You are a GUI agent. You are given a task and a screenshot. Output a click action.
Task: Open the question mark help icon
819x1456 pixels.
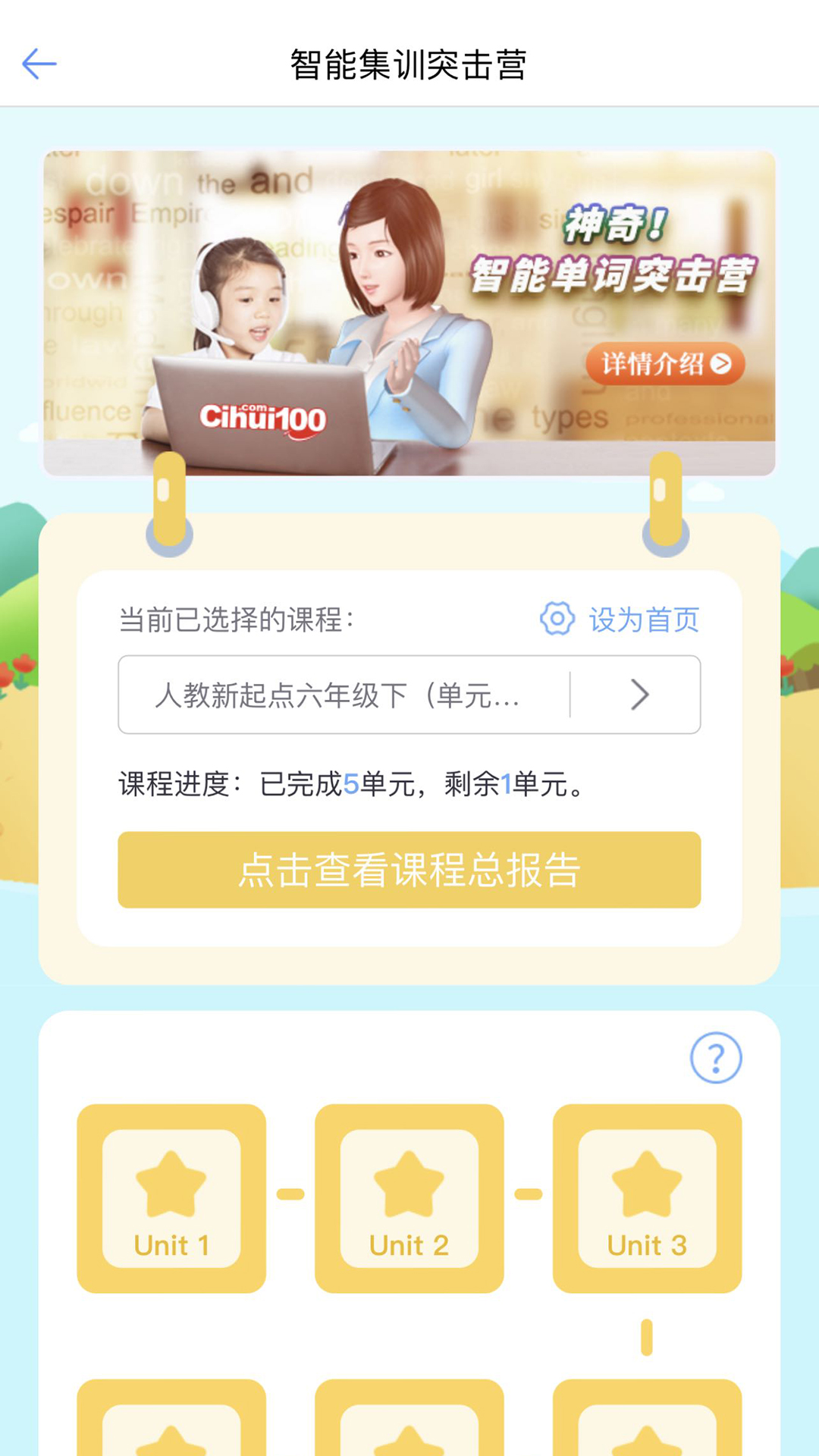pos(715,1057)
